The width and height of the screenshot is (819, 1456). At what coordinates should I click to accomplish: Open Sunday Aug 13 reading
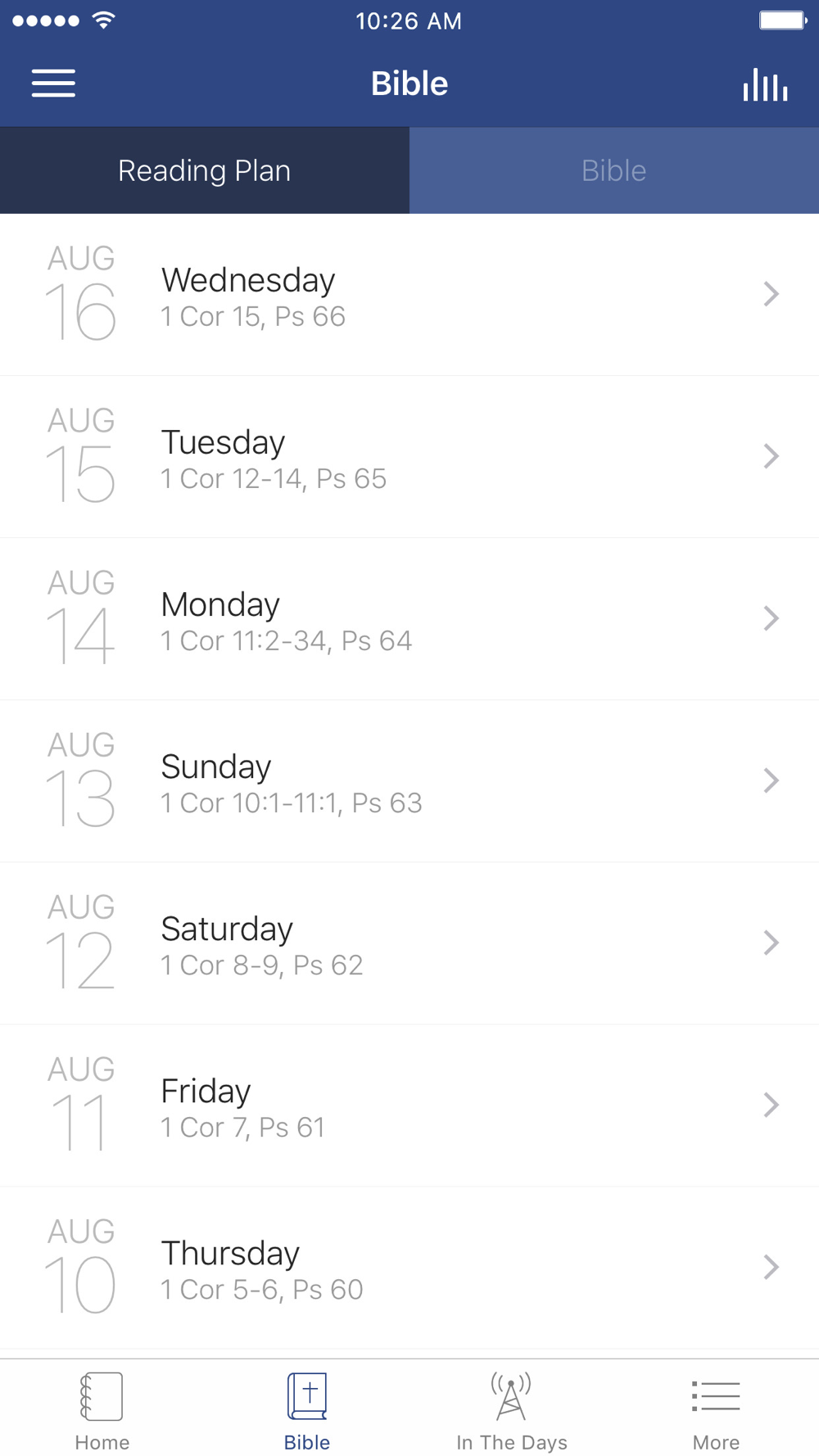[409, 781]
